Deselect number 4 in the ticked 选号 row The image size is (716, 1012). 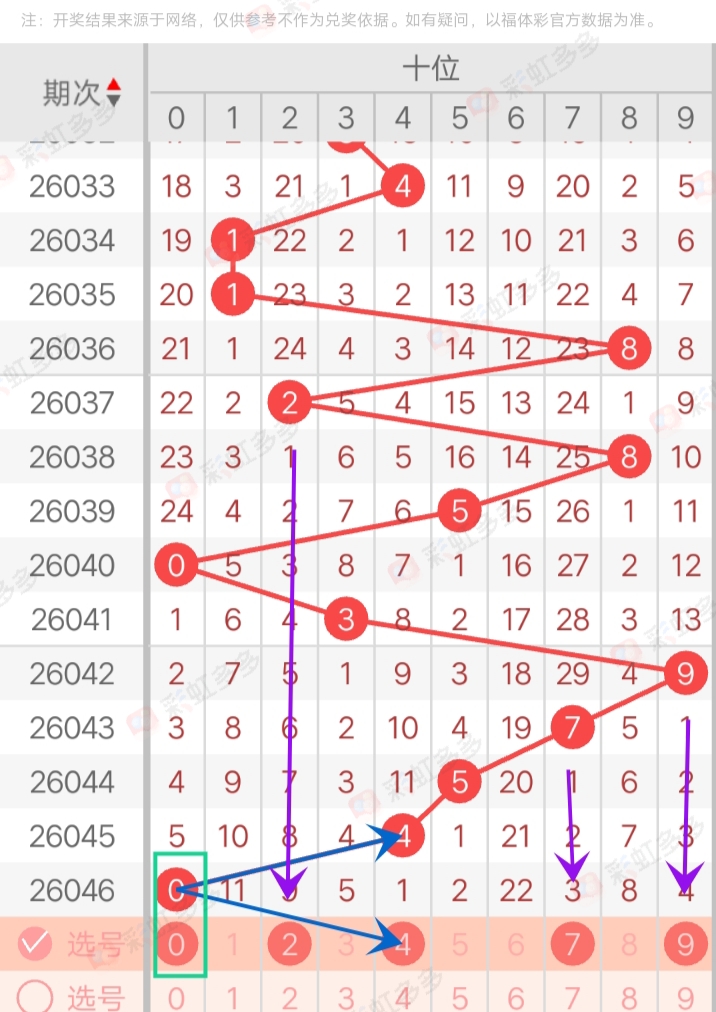click(403, 944)
